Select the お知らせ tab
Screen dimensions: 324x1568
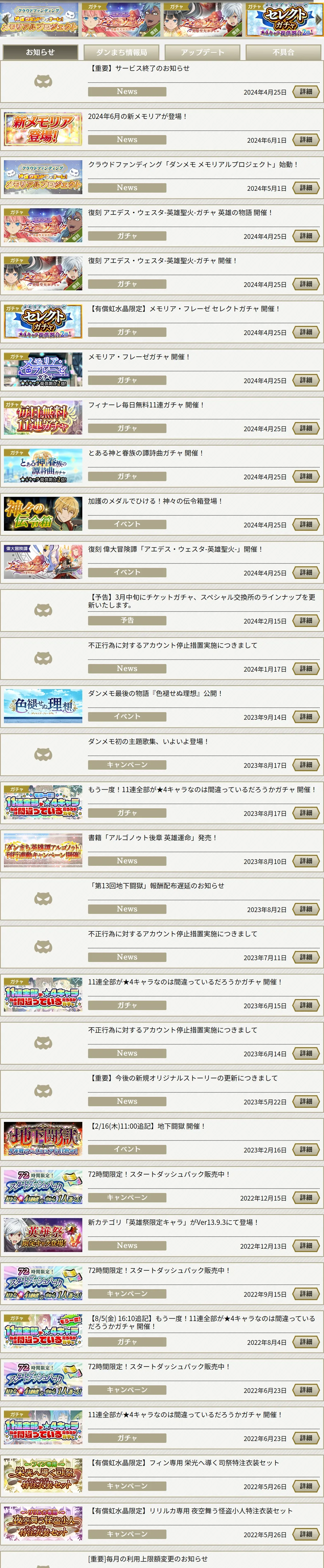(40, 52)
